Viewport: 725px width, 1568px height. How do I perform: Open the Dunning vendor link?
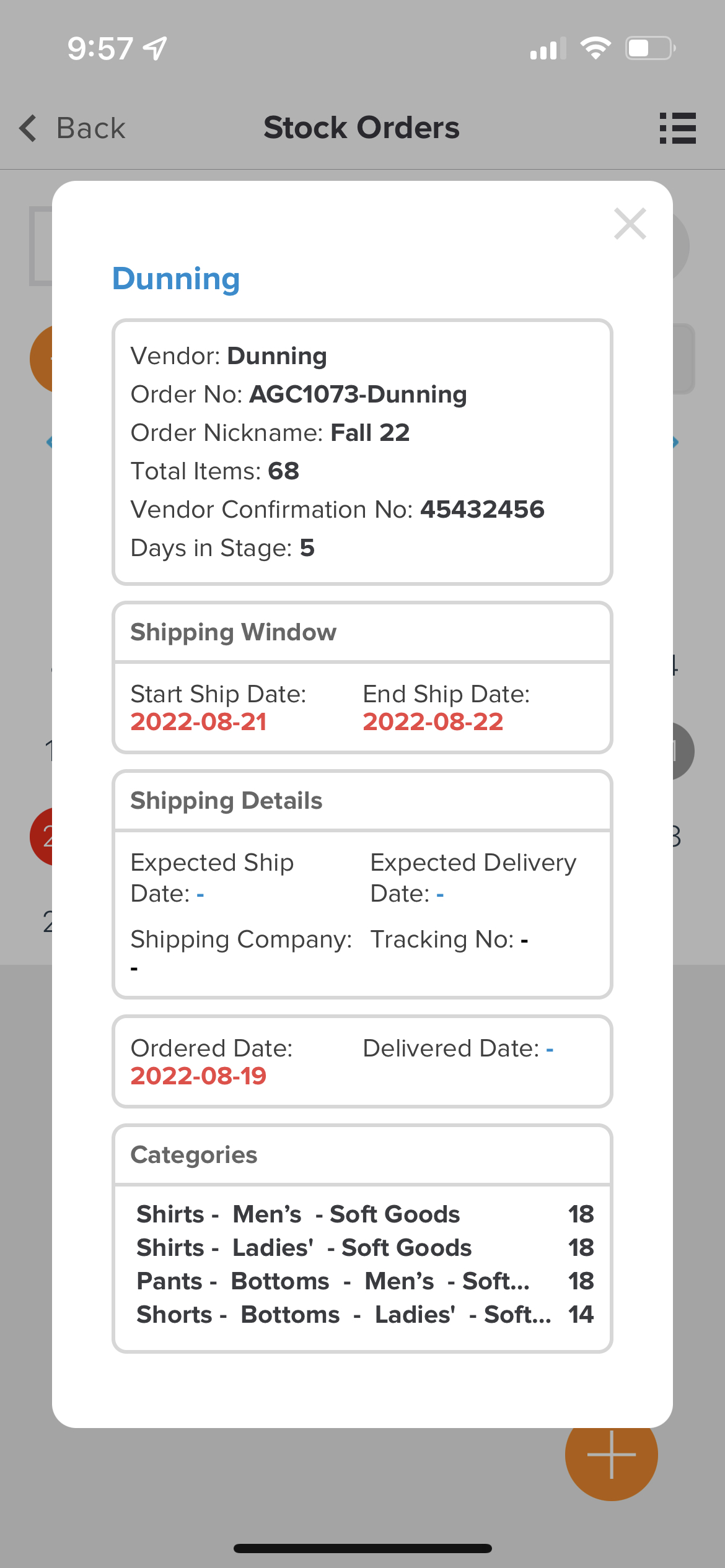click(176, 279)
